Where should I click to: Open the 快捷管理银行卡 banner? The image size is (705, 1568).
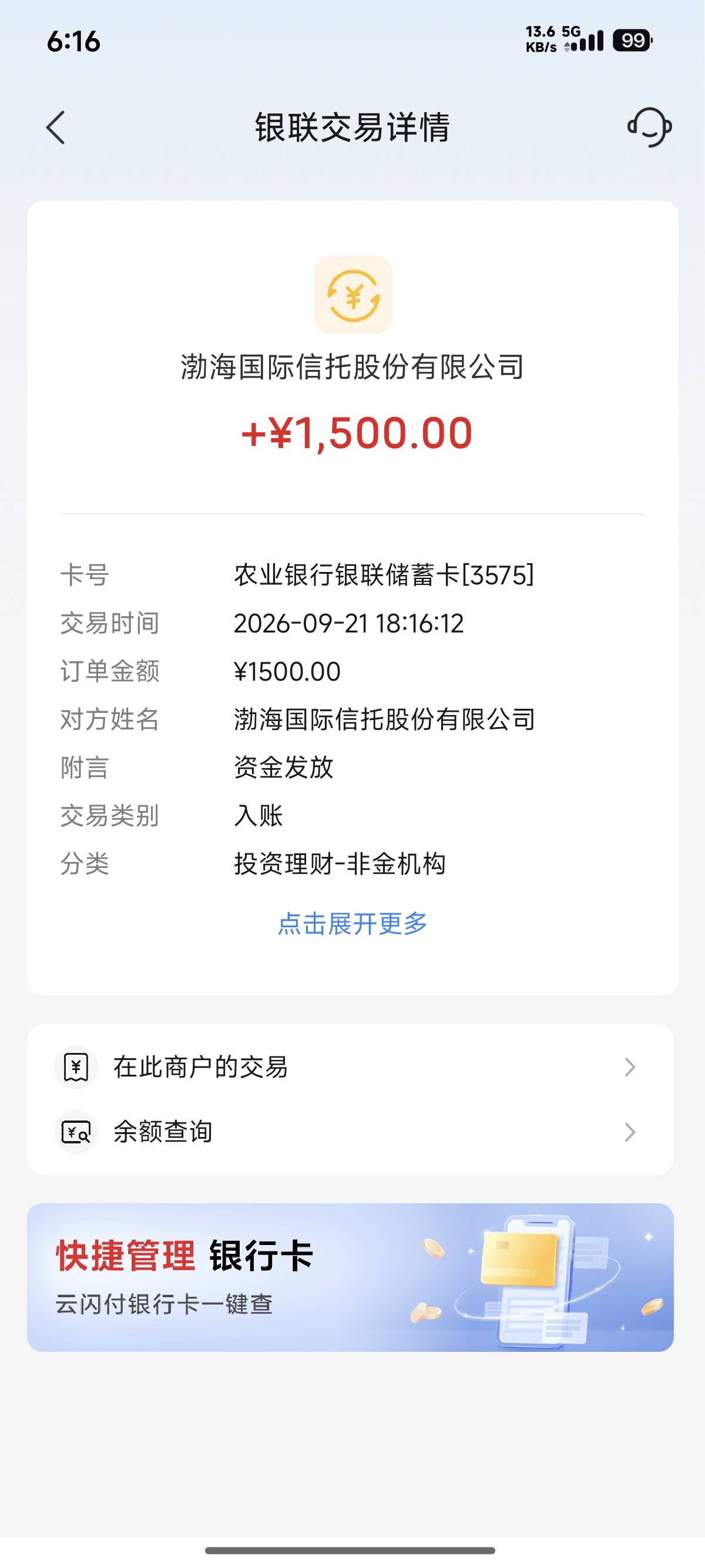pyautogui.click(x=350, y=1277)
